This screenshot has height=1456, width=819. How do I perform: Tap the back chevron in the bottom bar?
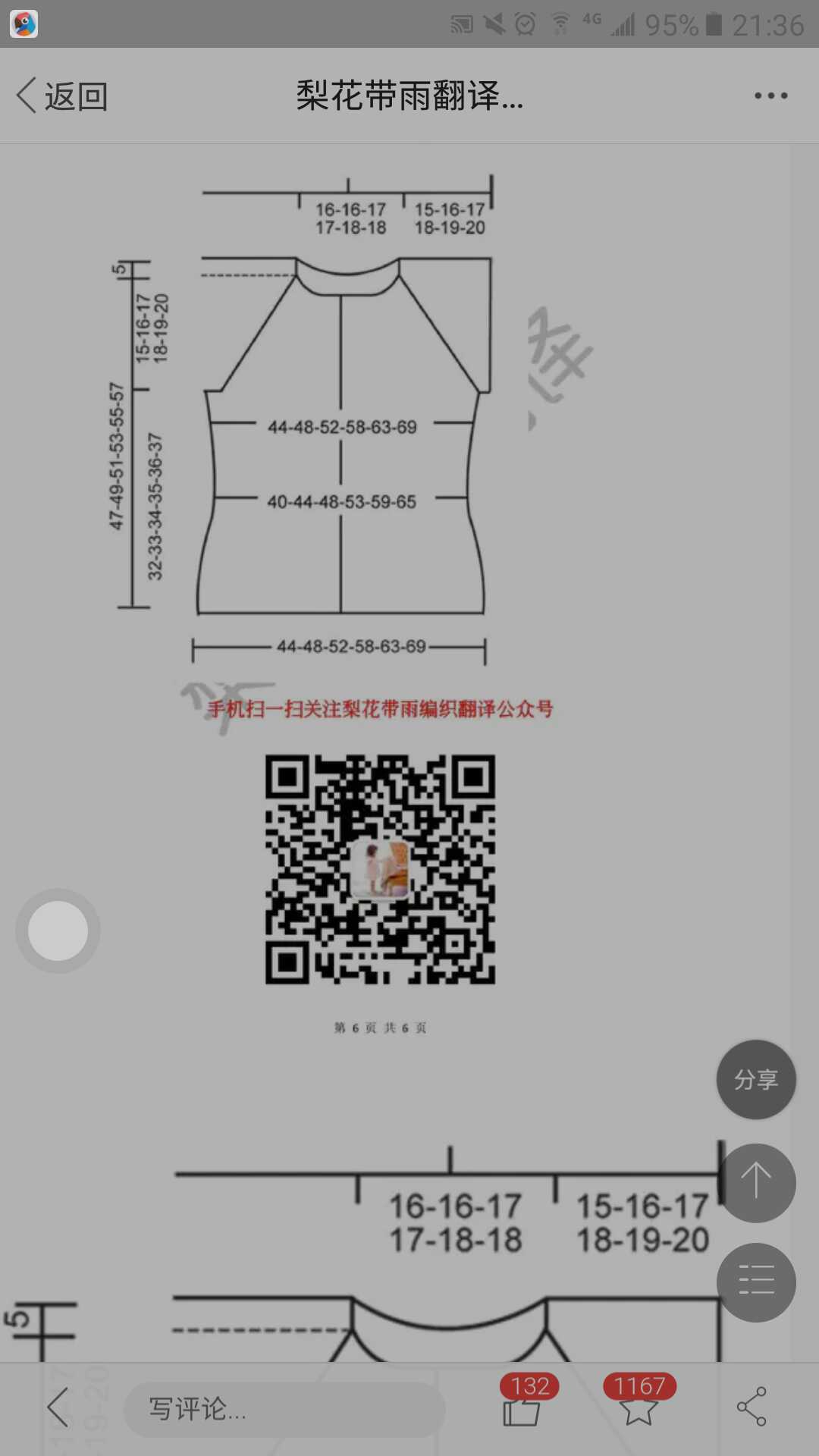point(58,1407)
